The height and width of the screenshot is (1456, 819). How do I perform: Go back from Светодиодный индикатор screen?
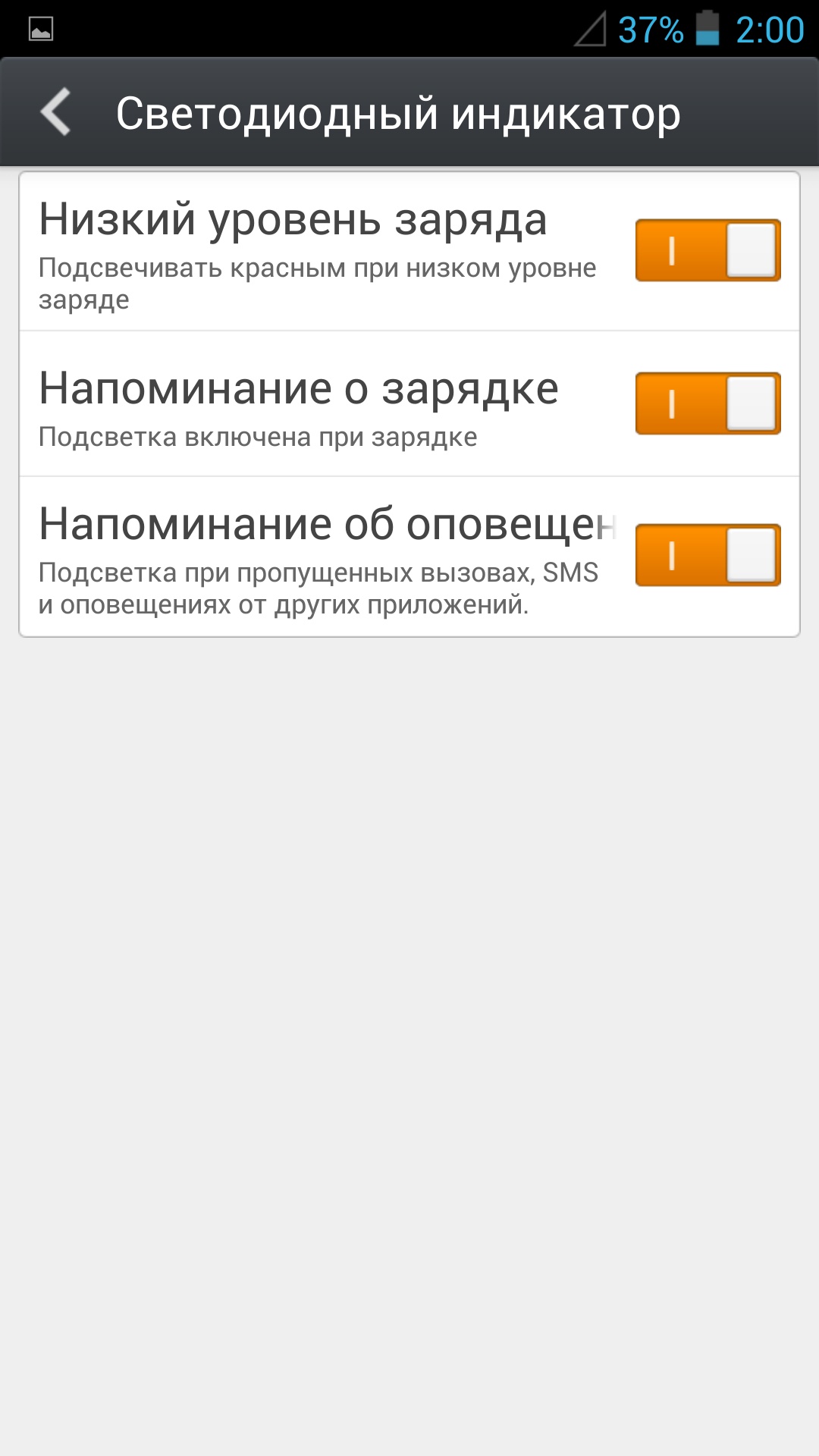coord(57,112)
